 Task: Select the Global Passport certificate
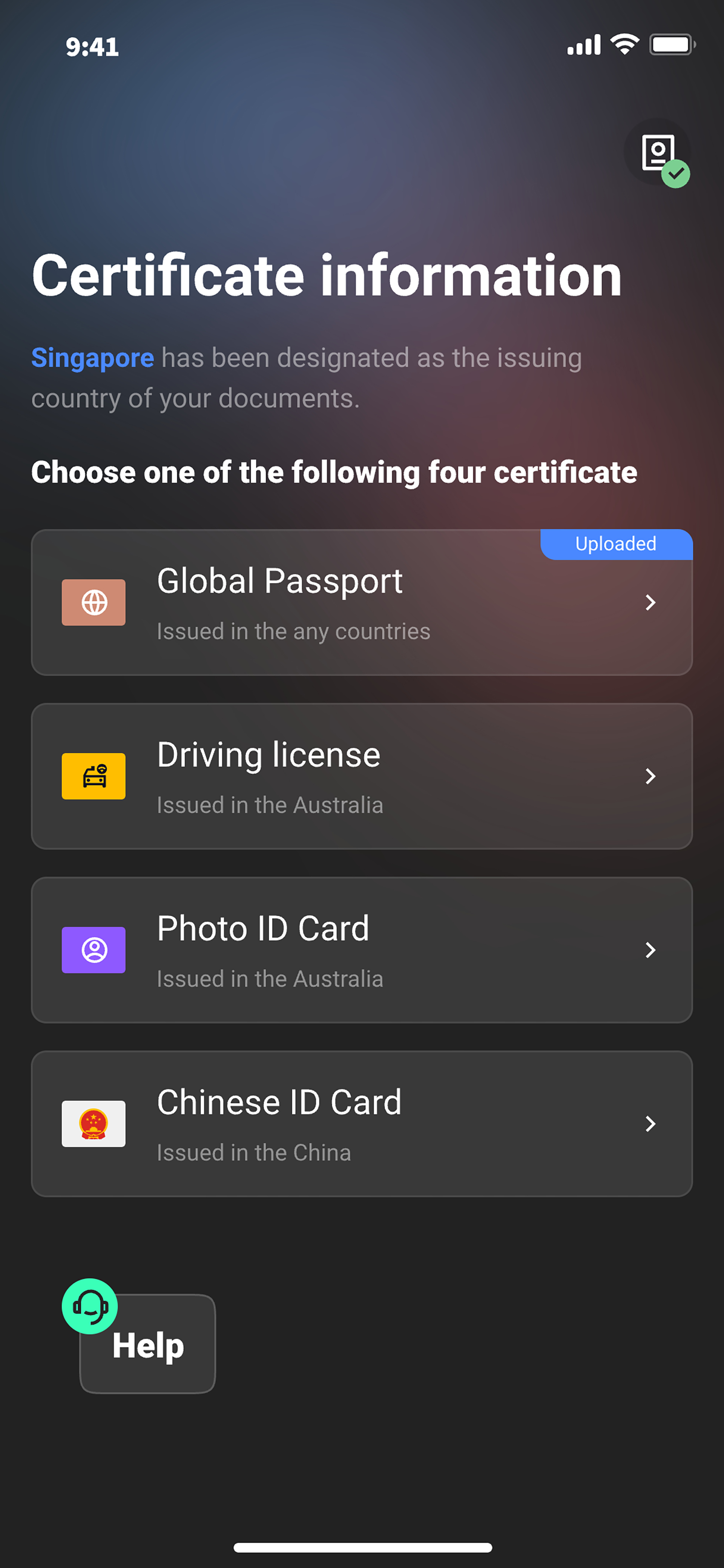tap(361, 602)
